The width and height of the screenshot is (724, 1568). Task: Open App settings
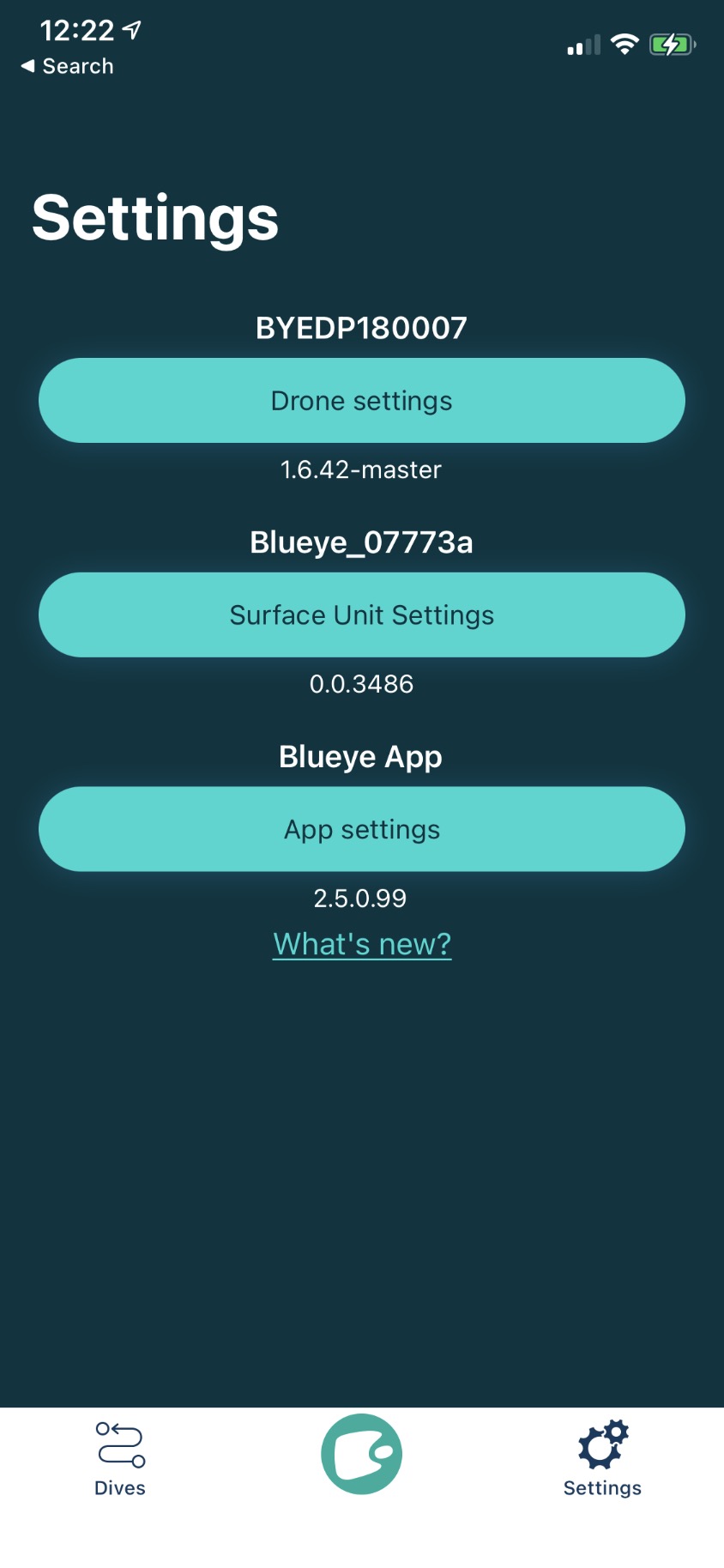(362, 830)
